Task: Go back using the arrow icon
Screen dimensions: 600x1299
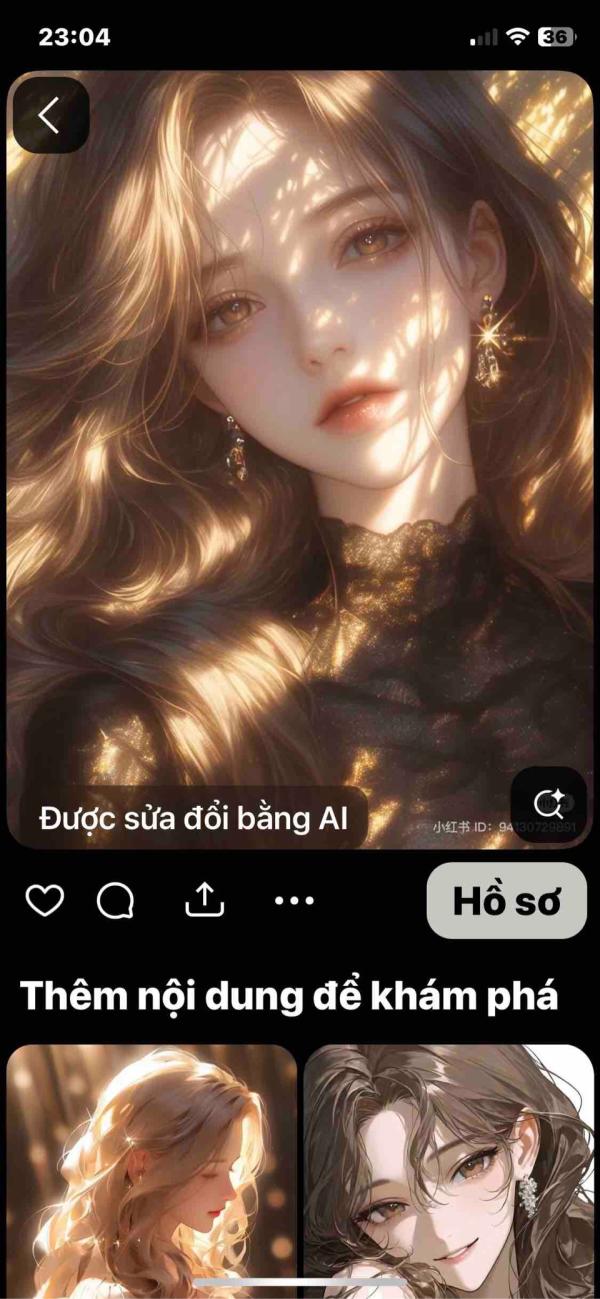Action: [x=49, y=116]
